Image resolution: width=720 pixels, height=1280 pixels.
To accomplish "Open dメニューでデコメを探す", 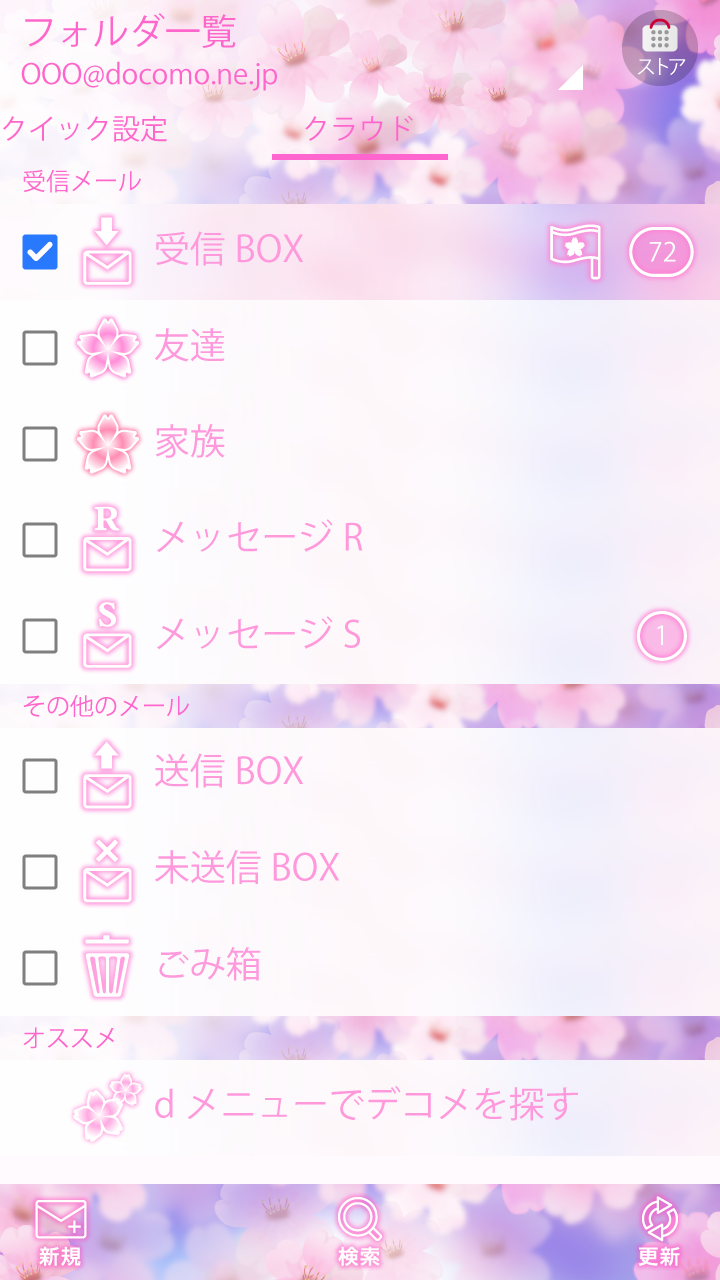I will (366, 1105).
